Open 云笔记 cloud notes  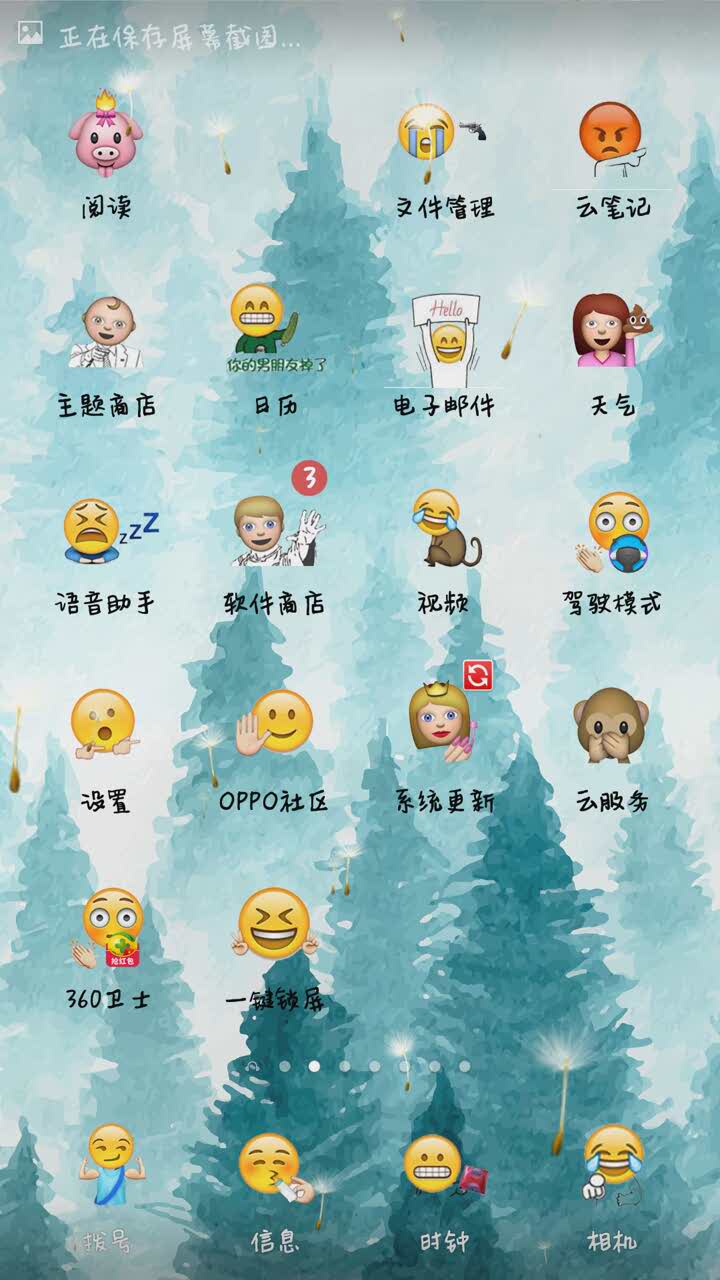coord(612,140)
